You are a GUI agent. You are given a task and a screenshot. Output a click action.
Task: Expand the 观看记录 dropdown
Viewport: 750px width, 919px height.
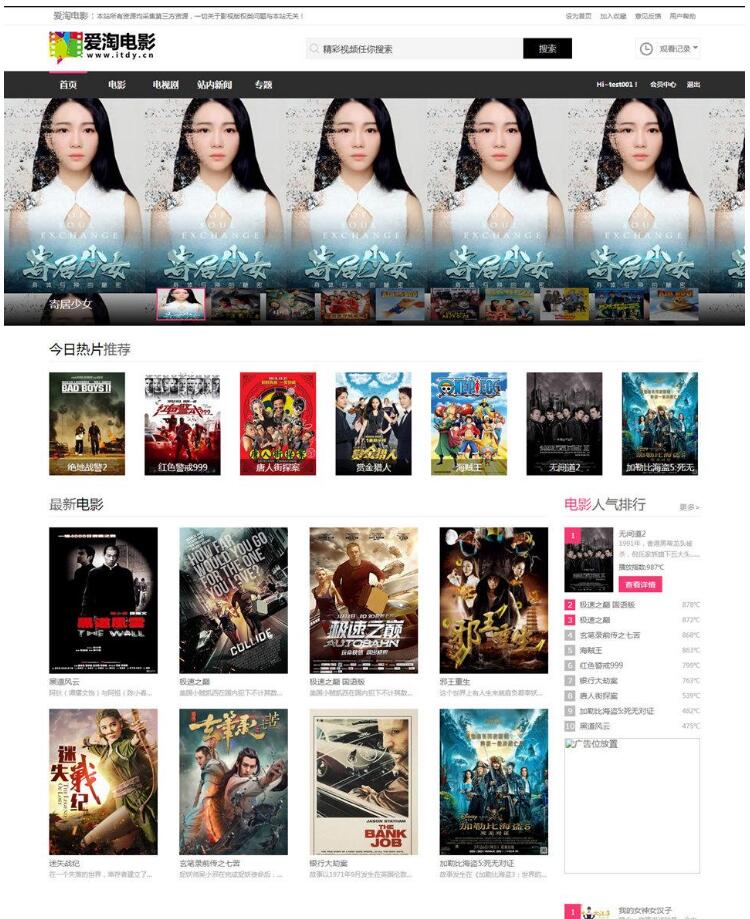668,48
